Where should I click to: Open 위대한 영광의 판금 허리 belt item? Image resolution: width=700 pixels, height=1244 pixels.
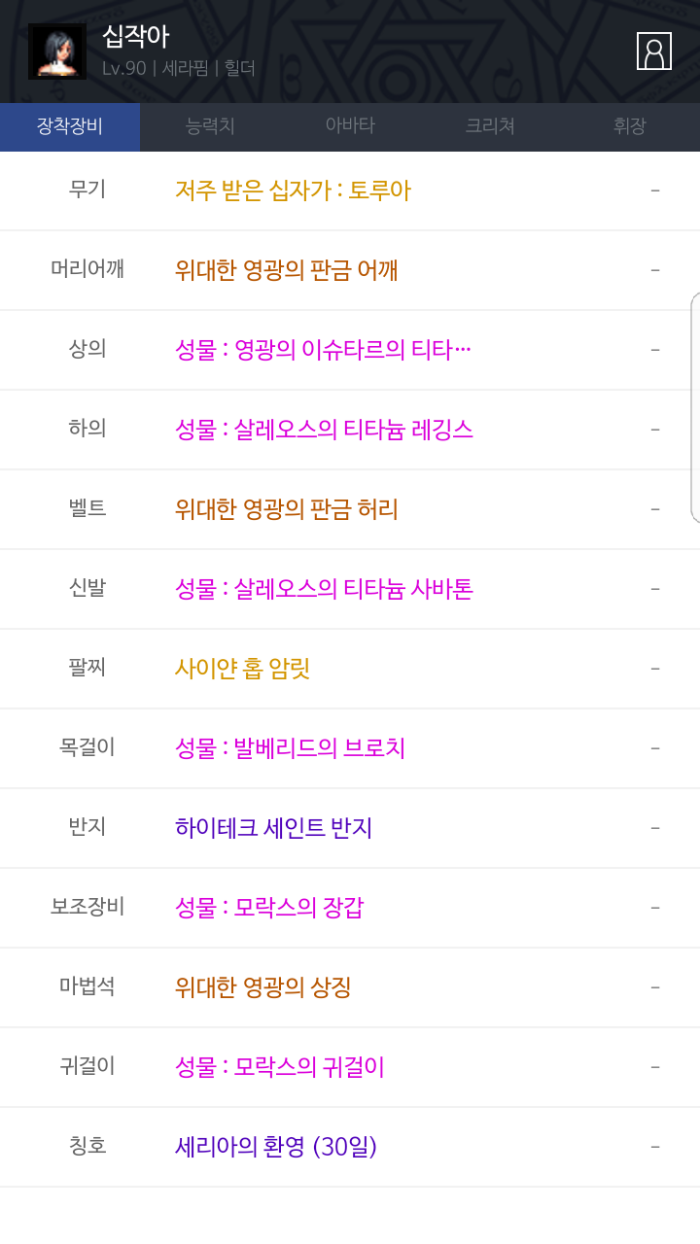pyautogui.click(x=286, y=509)
